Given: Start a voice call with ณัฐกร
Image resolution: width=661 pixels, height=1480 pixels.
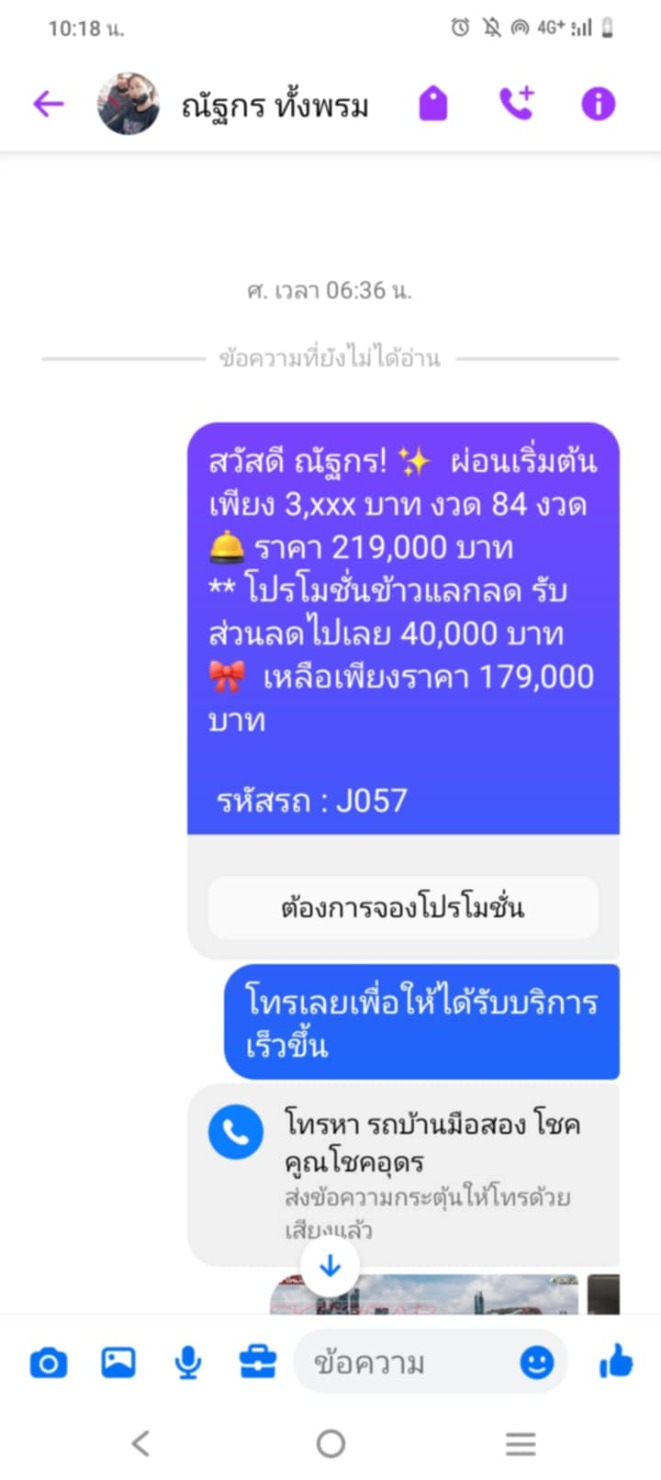Looking at the screenshot, I should pyautogui.click(x=516, y=104).
